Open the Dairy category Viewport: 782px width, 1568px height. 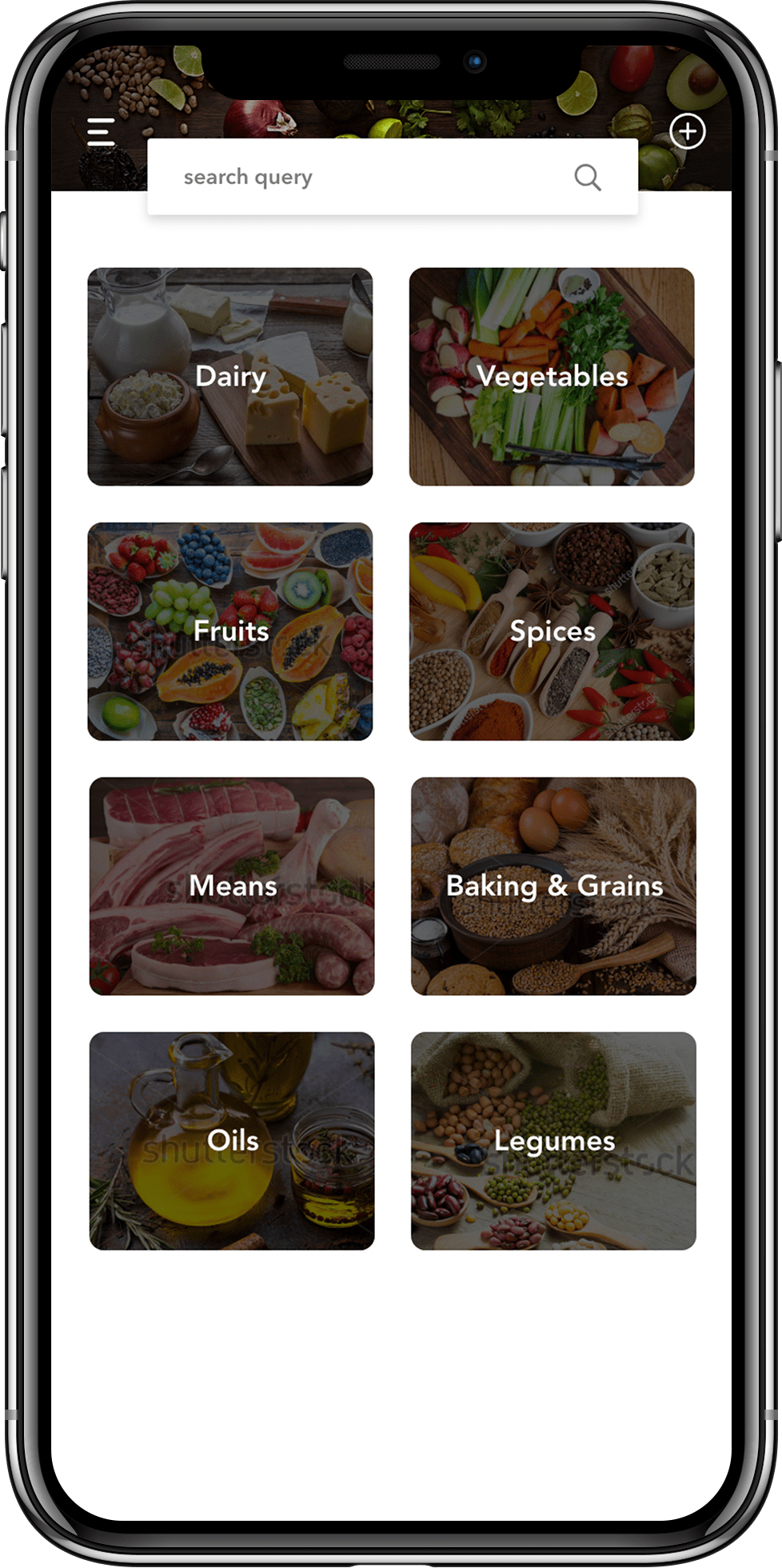coord(230,377)
